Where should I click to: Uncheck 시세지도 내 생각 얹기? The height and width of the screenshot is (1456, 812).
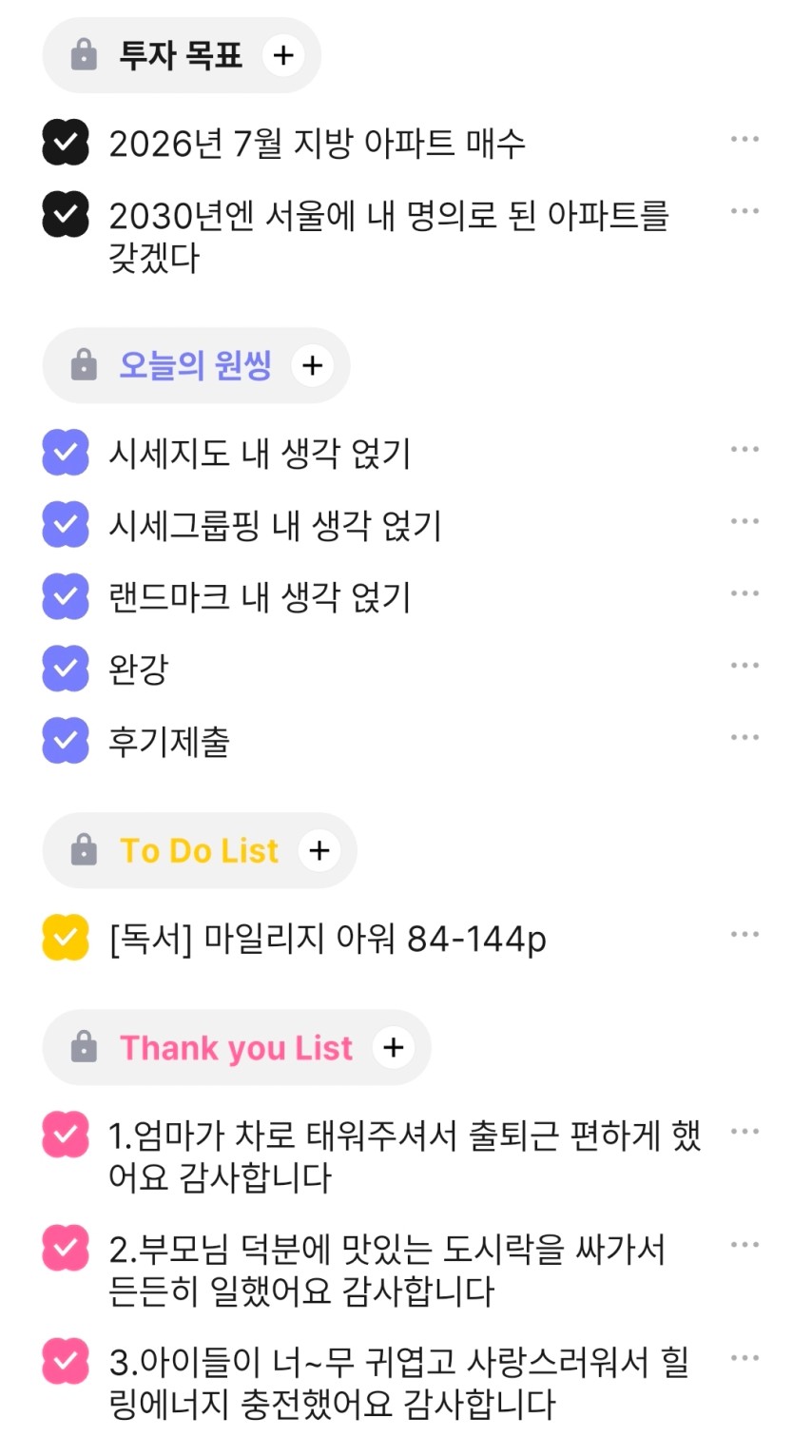(x=66, y=453)
